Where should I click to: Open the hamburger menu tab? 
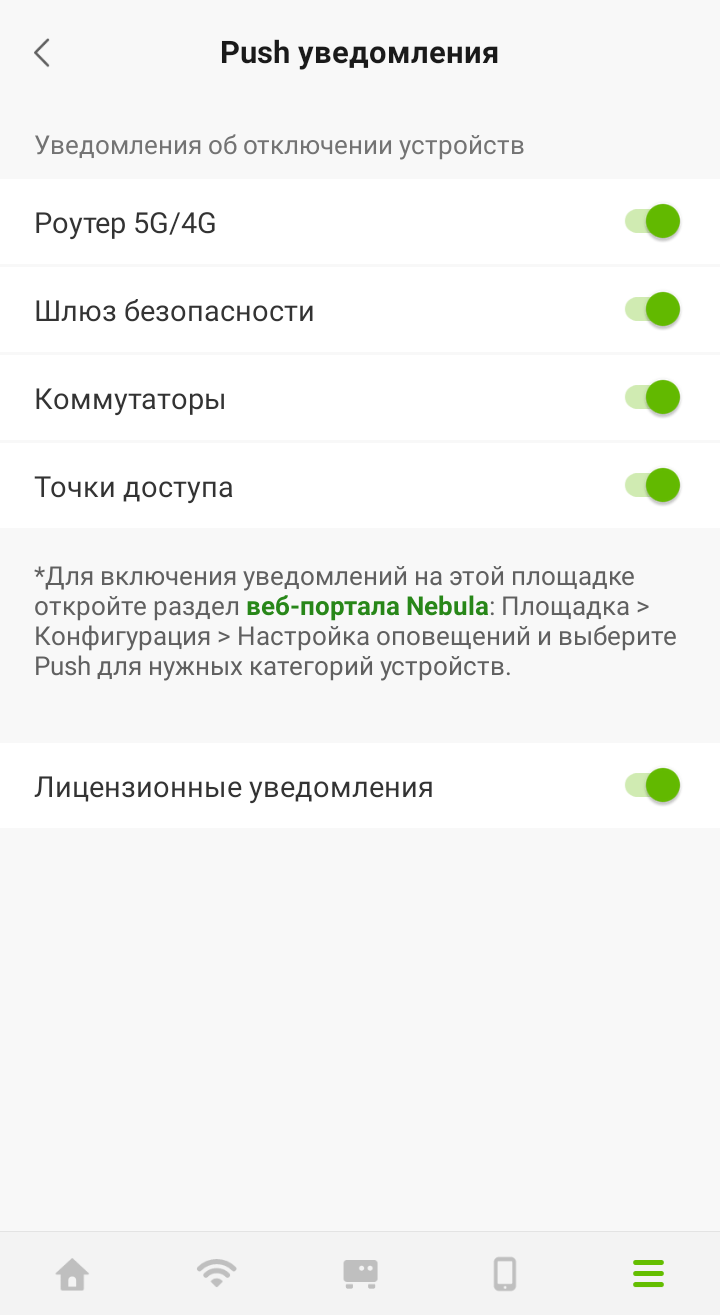[648, 1274]
